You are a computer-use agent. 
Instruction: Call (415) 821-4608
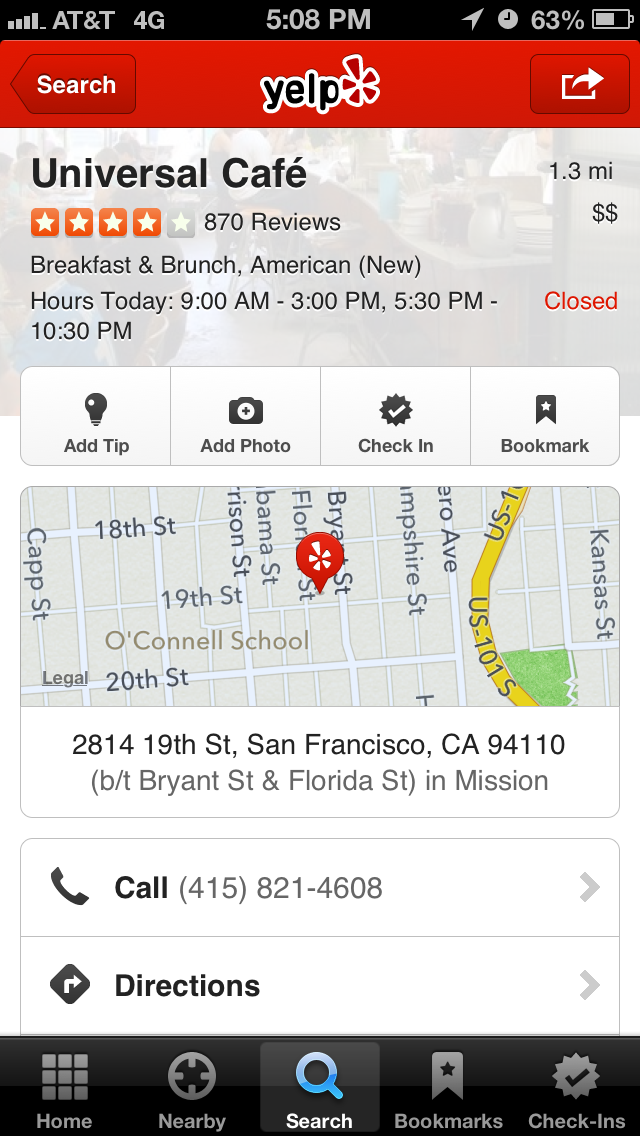tap(320, 888)
